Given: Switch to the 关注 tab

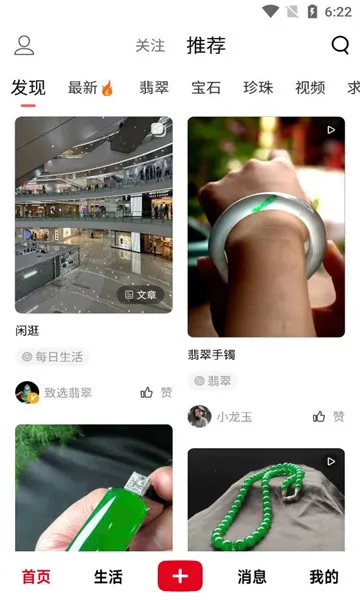Looking at the screenshot, I should (x=150, y=46).
